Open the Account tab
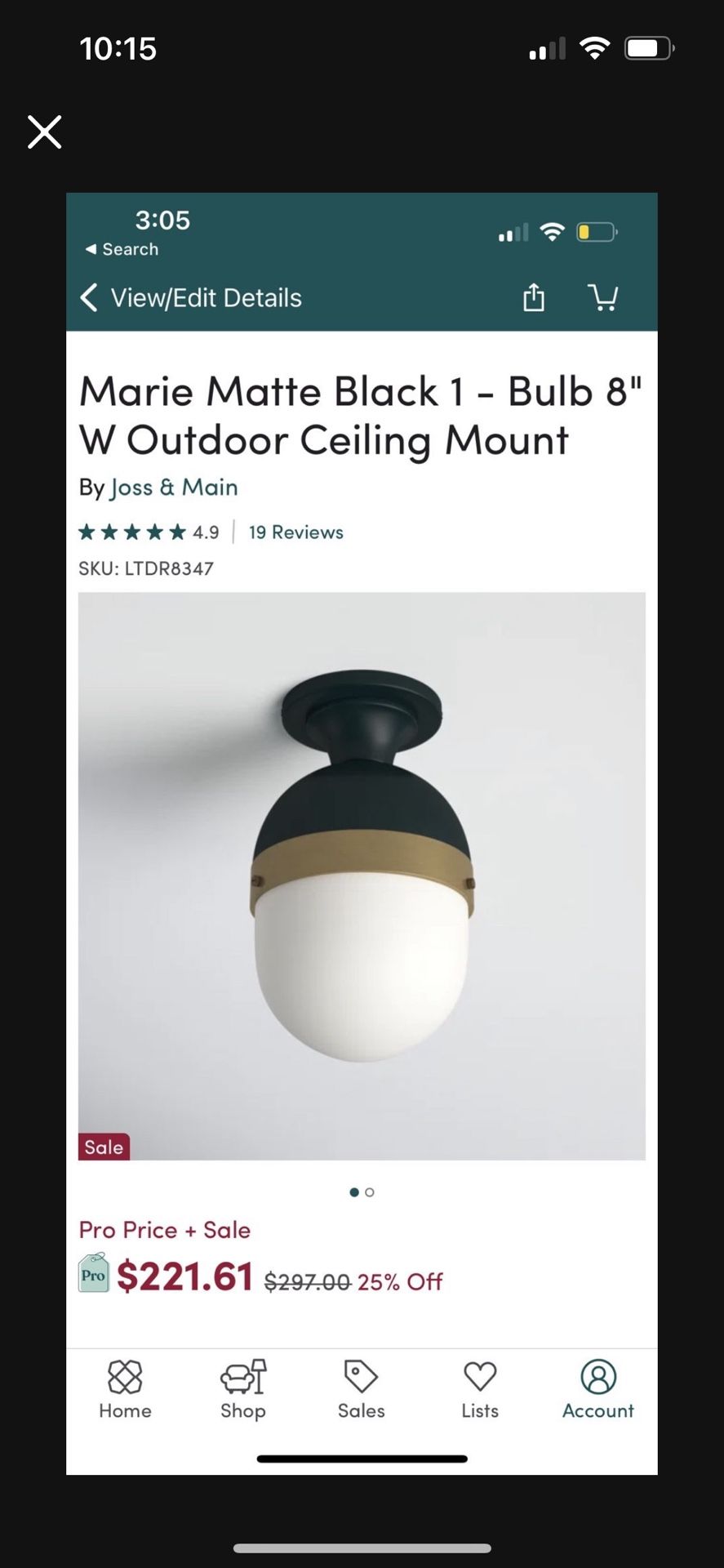The image size is (724, 1568). click(x=597, y=1376)
